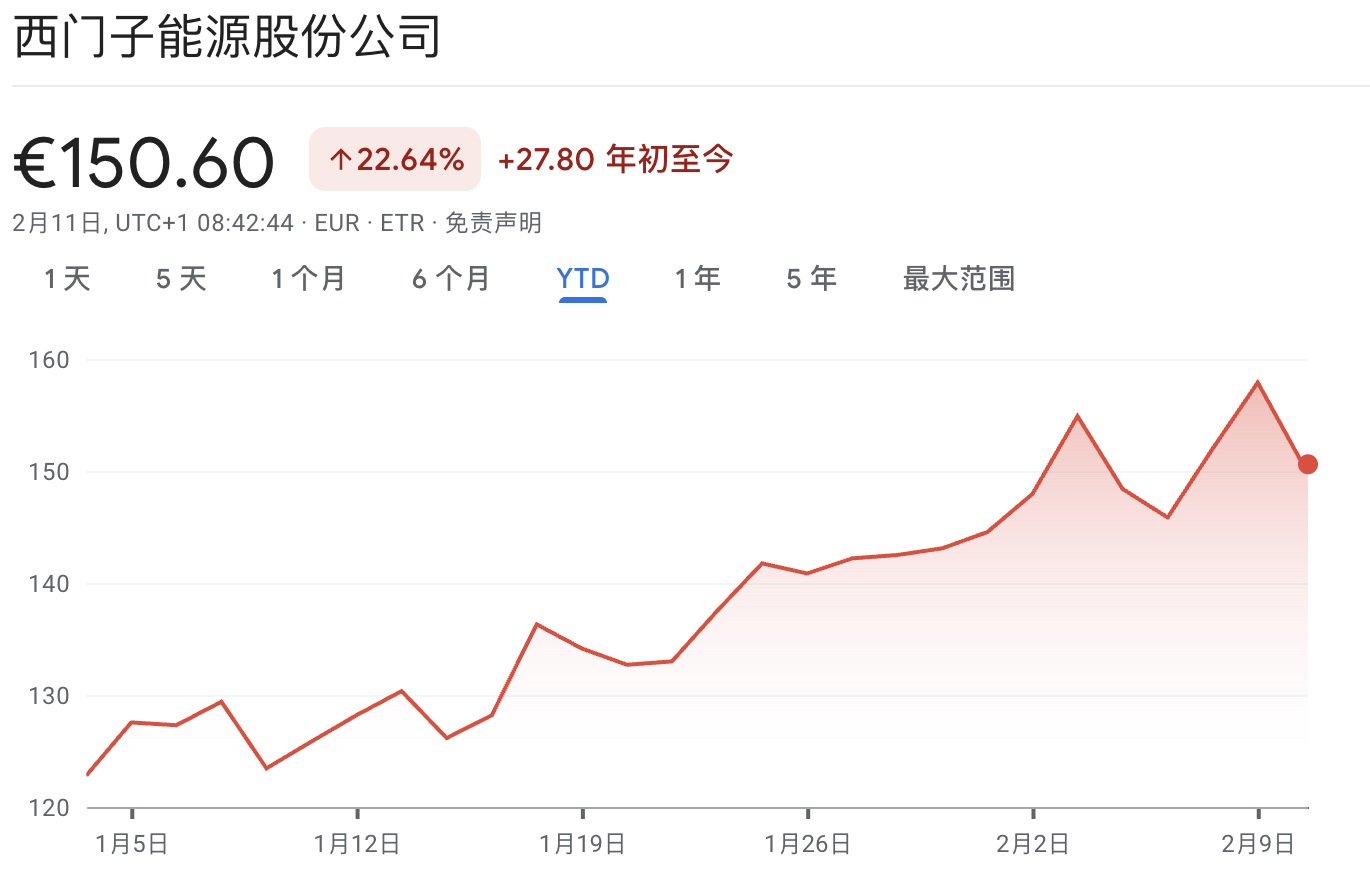The height and width of the screenshot is (888, 1370).
Task: Select the 5天 time range
Action: tap(181, 278)
